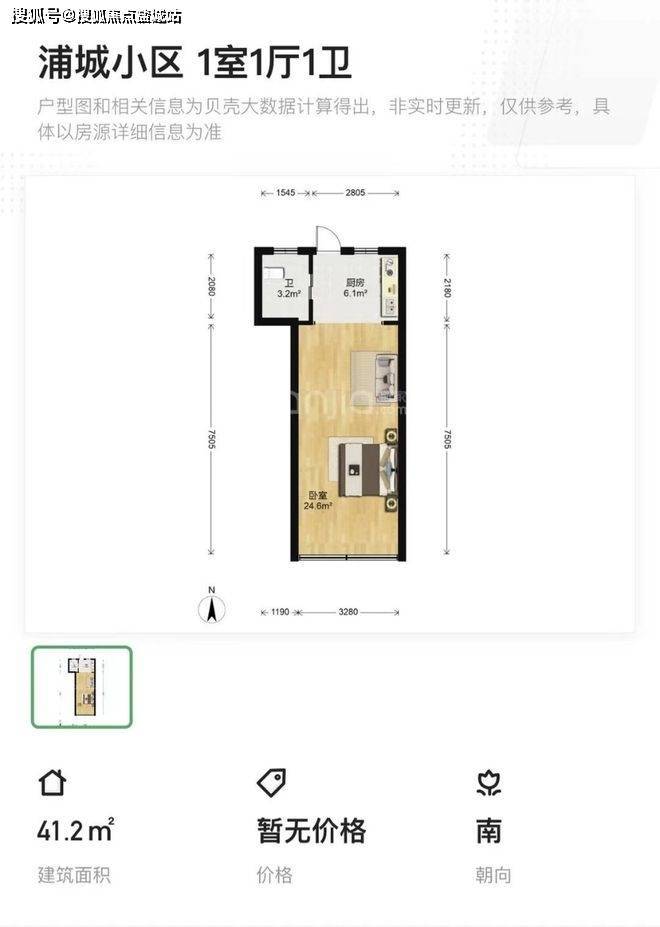Screen dimensions: 660x927
Task: Open the large floor plan image
Action: pos(330,403)
